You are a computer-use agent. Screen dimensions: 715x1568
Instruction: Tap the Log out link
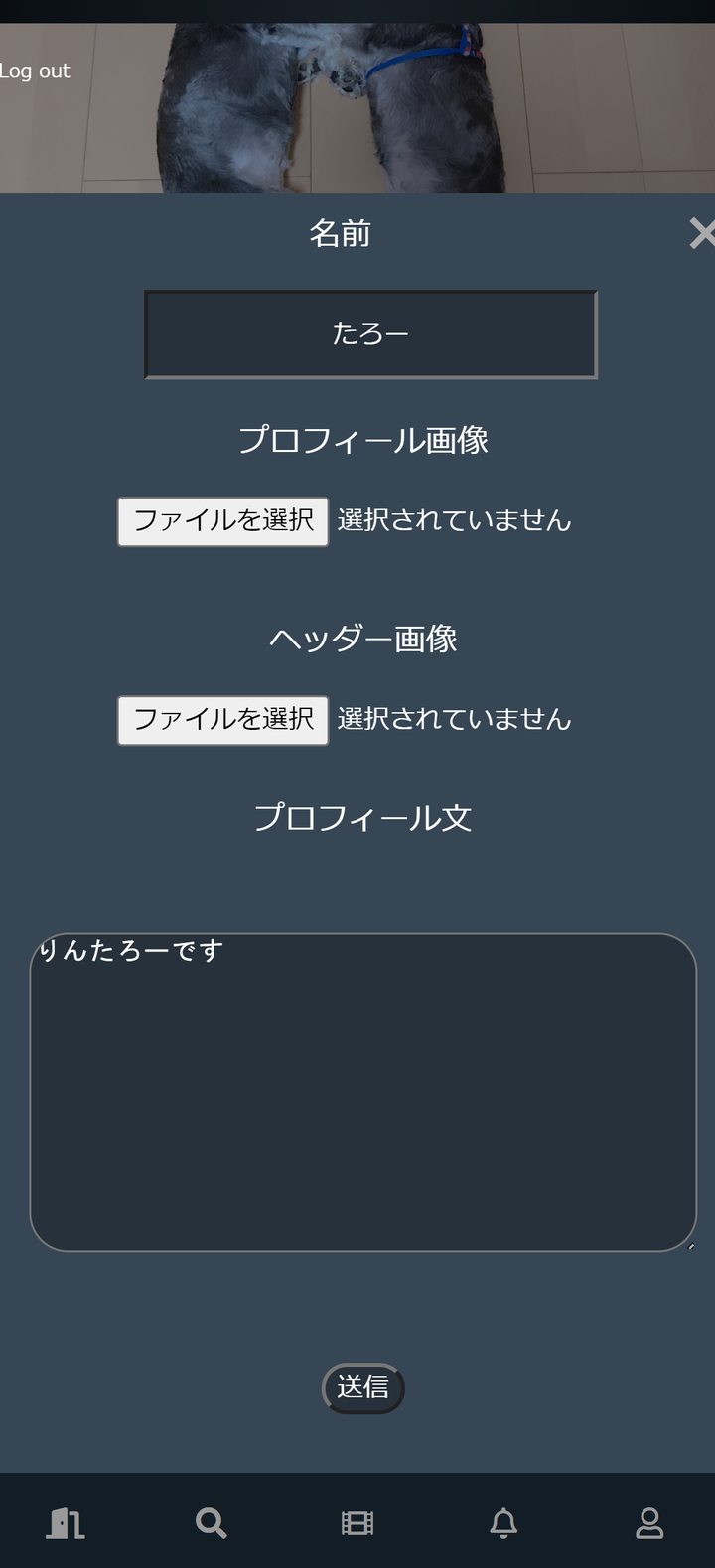(35, 71)
